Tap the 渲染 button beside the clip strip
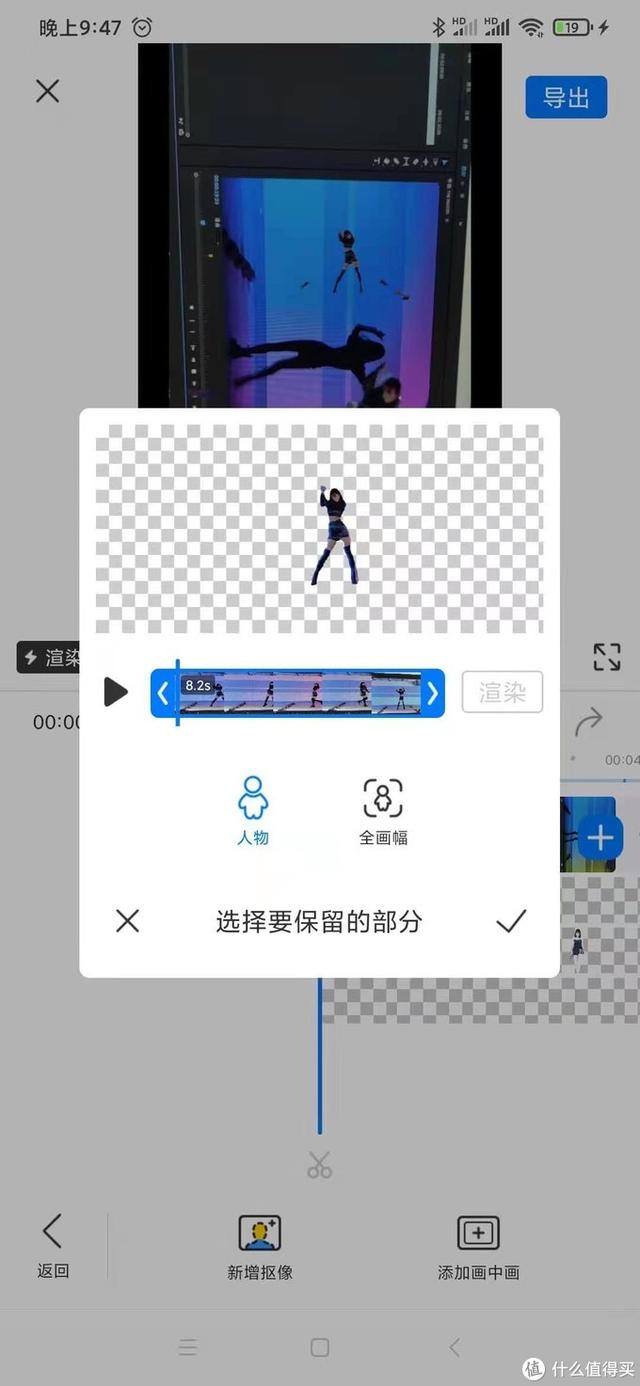 pos(502,692)
